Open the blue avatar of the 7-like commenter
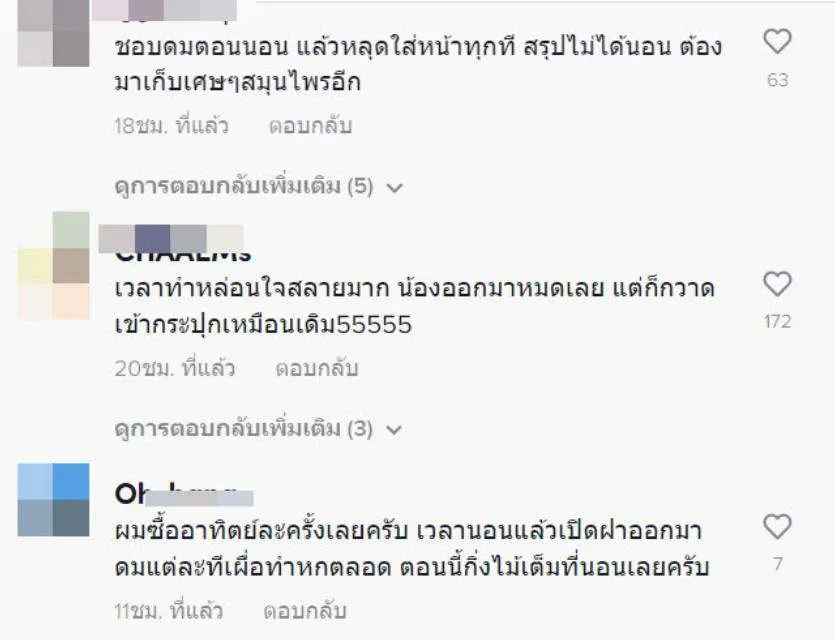The width and height of the screenshot is (835, 640). (54, 499)
